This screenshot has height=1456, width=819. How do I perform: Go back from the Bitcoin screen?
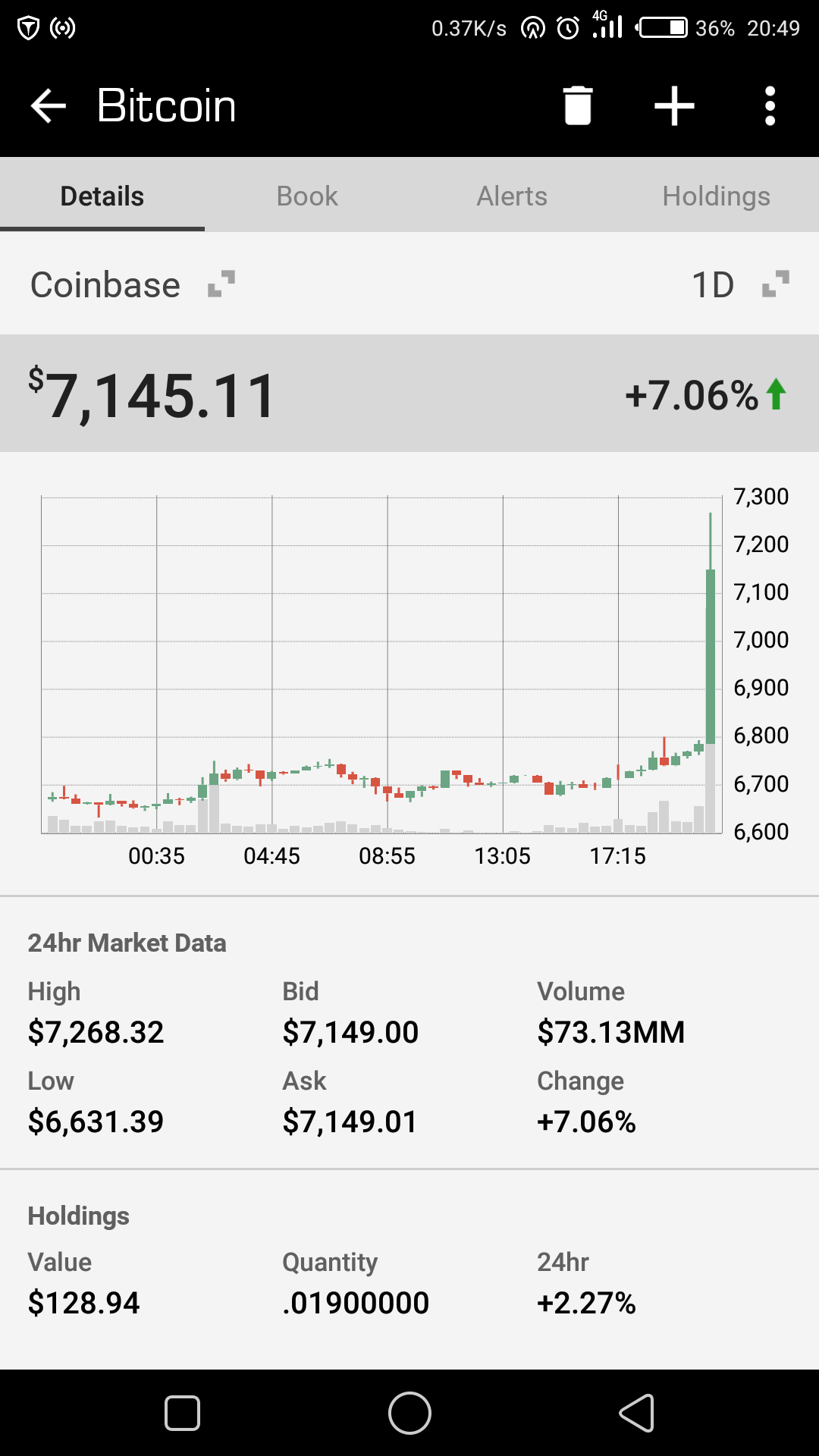(49, 105)
